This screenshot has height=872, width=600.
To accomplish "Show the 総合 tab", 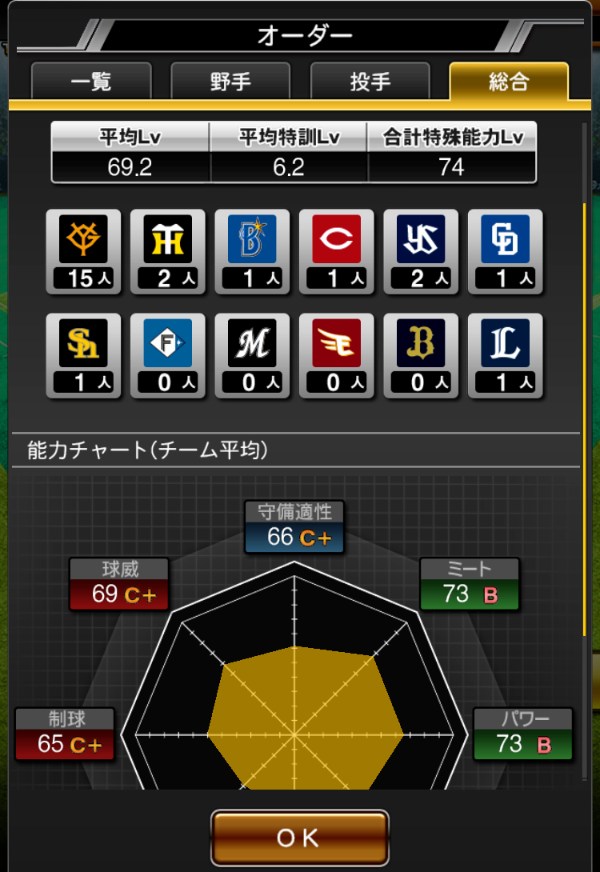I will tap(508, 81).
